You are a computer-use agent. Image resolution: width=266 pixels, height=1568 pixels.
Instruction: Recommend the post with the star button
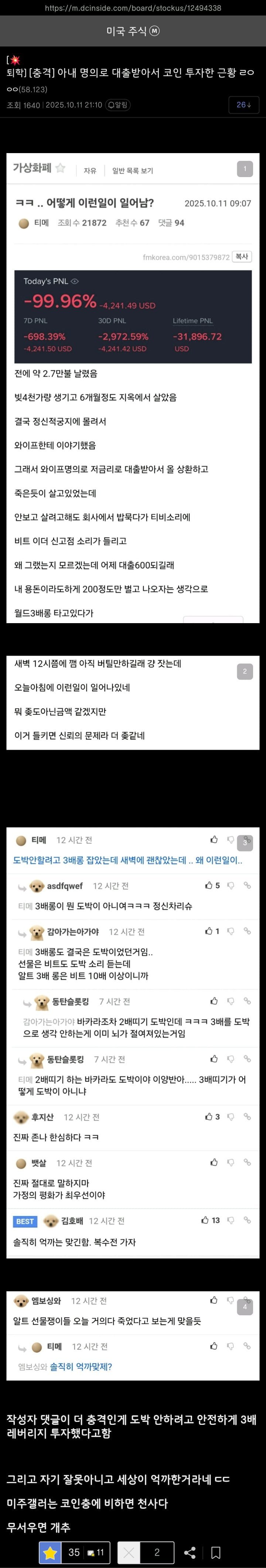tap(51, 1552)
